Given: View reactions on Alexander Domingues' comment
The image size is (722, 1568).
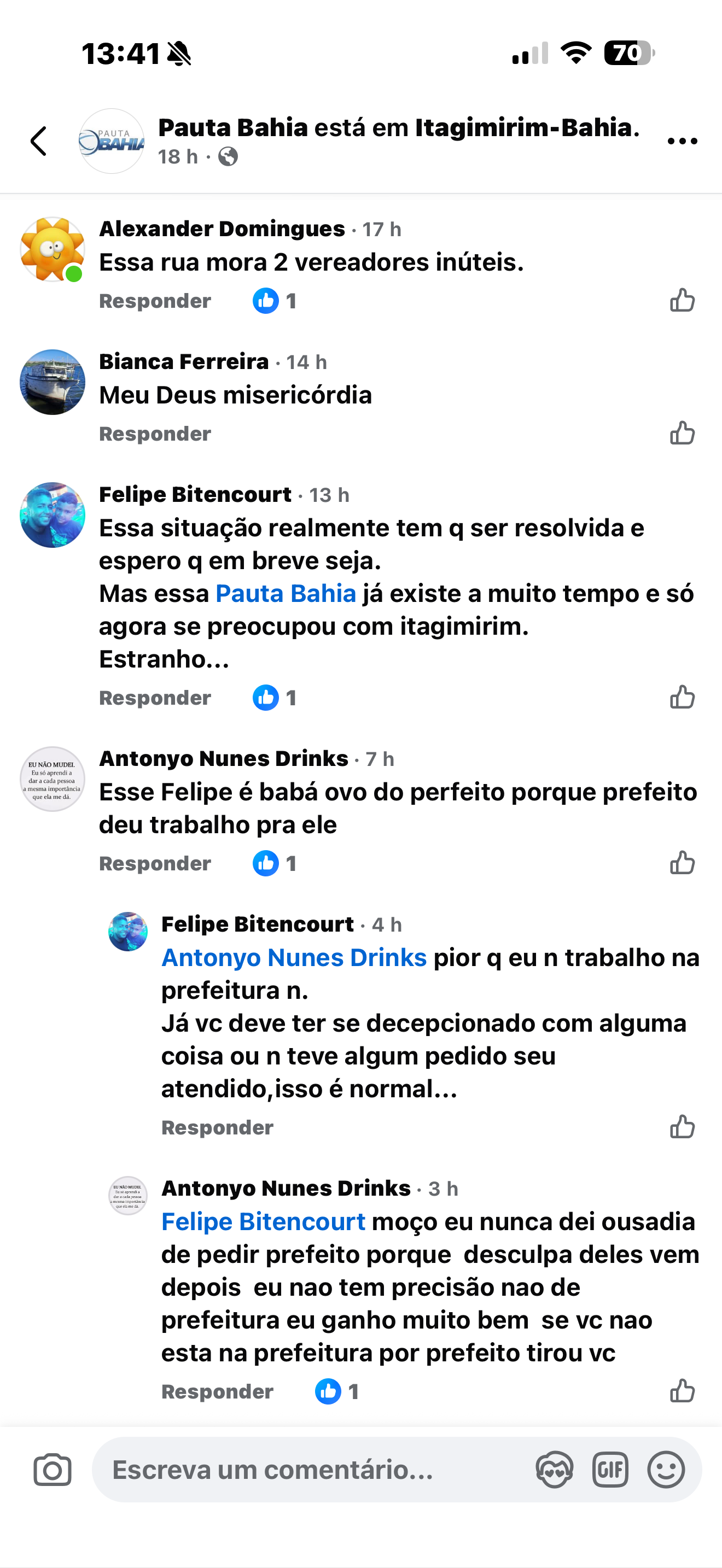Looking at the screenshot, I should 275,301.
